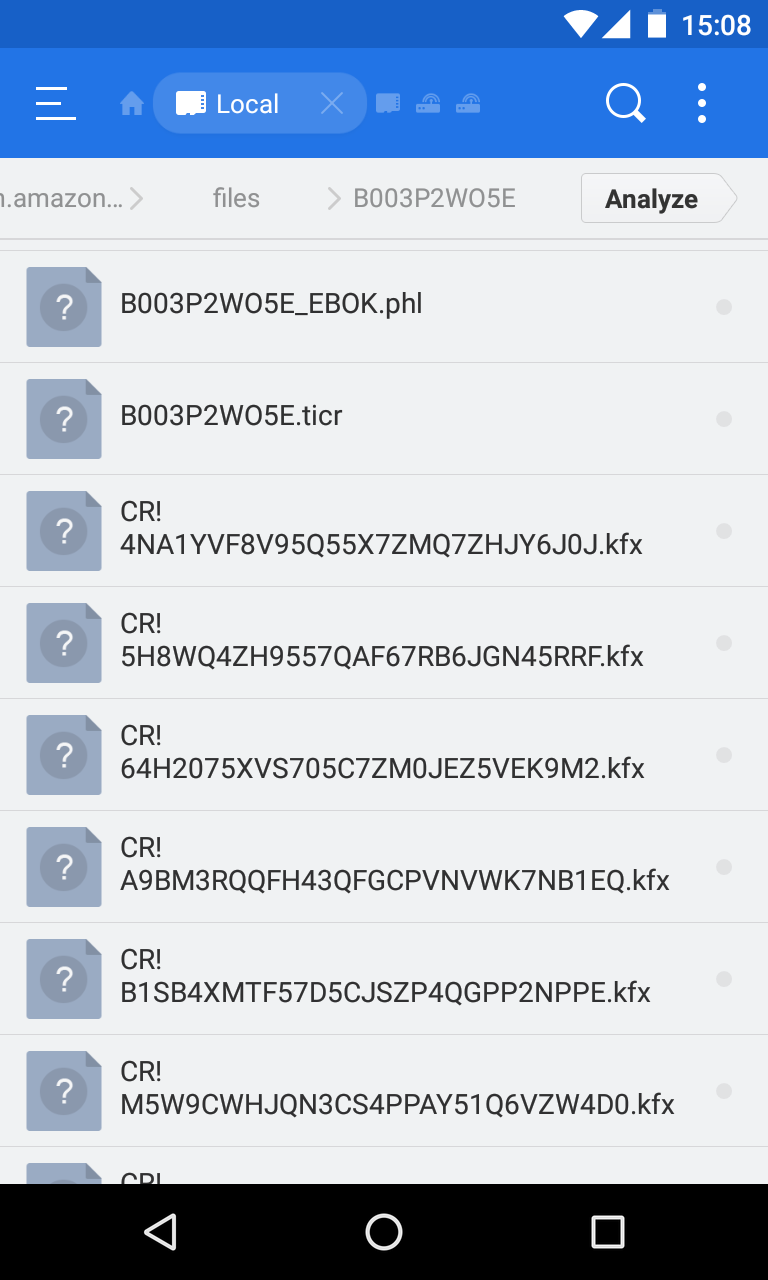Open the kfx file starting with 5H8WQ4ZH
Screen dimensions: 768x1280
(x=380, y=642)
